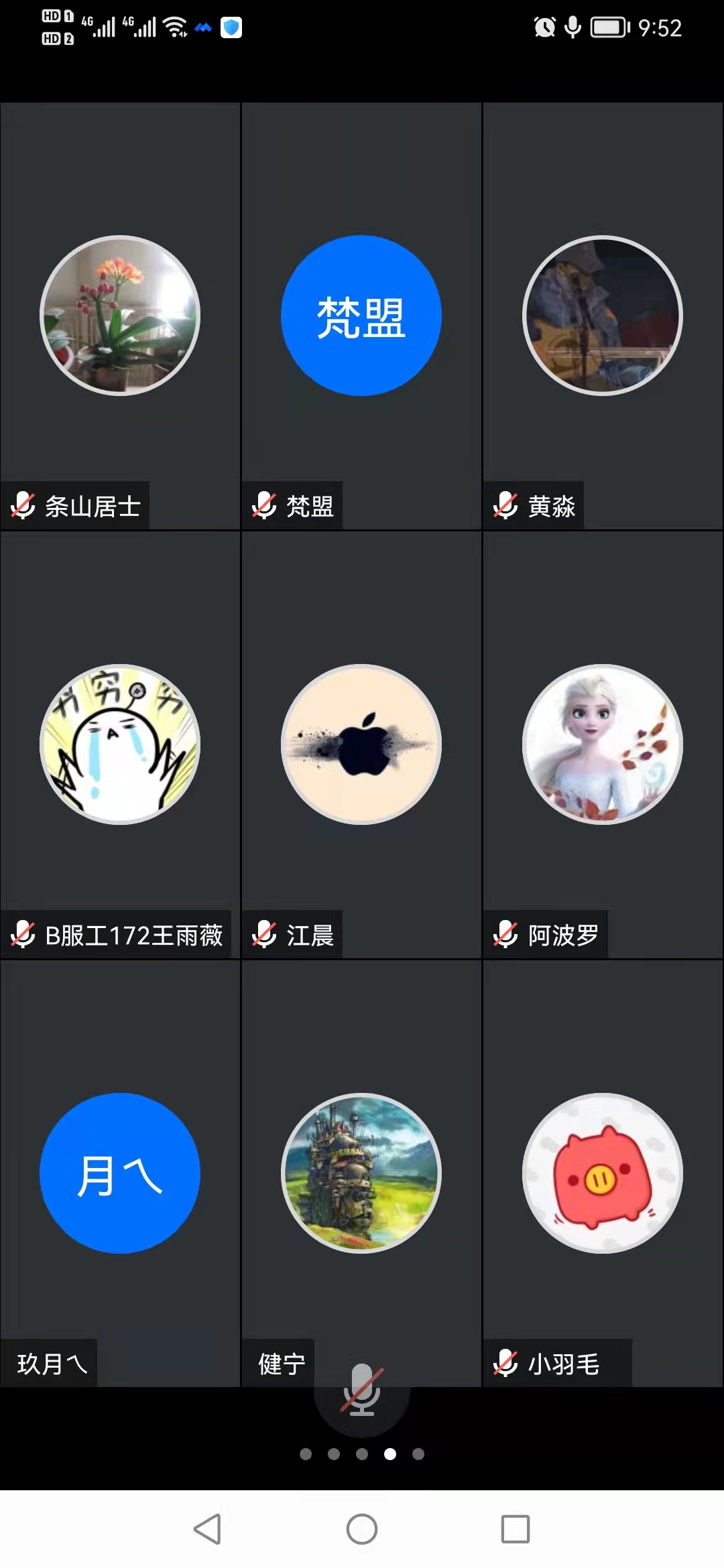724x1568 pixels.
Task: Open the 阿波罗 participant tile
Action: pos(603,744)
